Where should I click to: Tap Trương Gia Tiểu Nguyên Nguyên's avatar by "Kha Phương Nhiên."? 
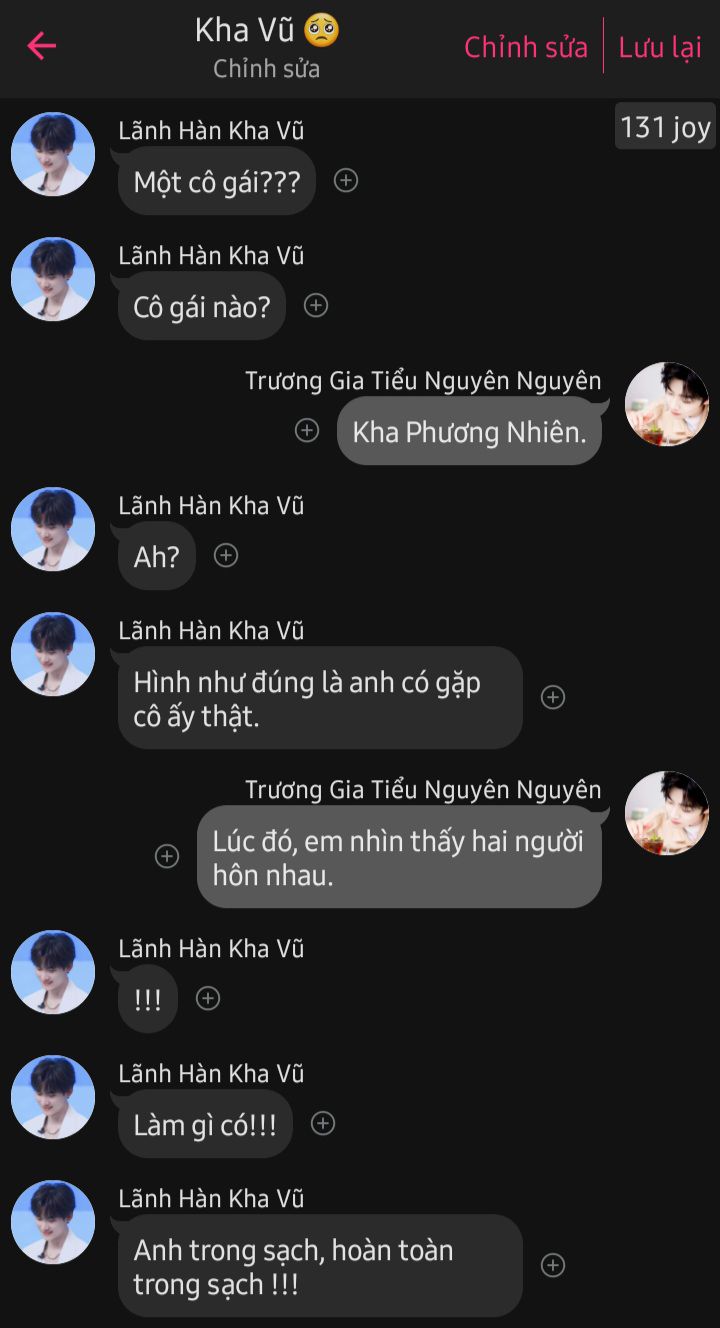coord(667,404)
